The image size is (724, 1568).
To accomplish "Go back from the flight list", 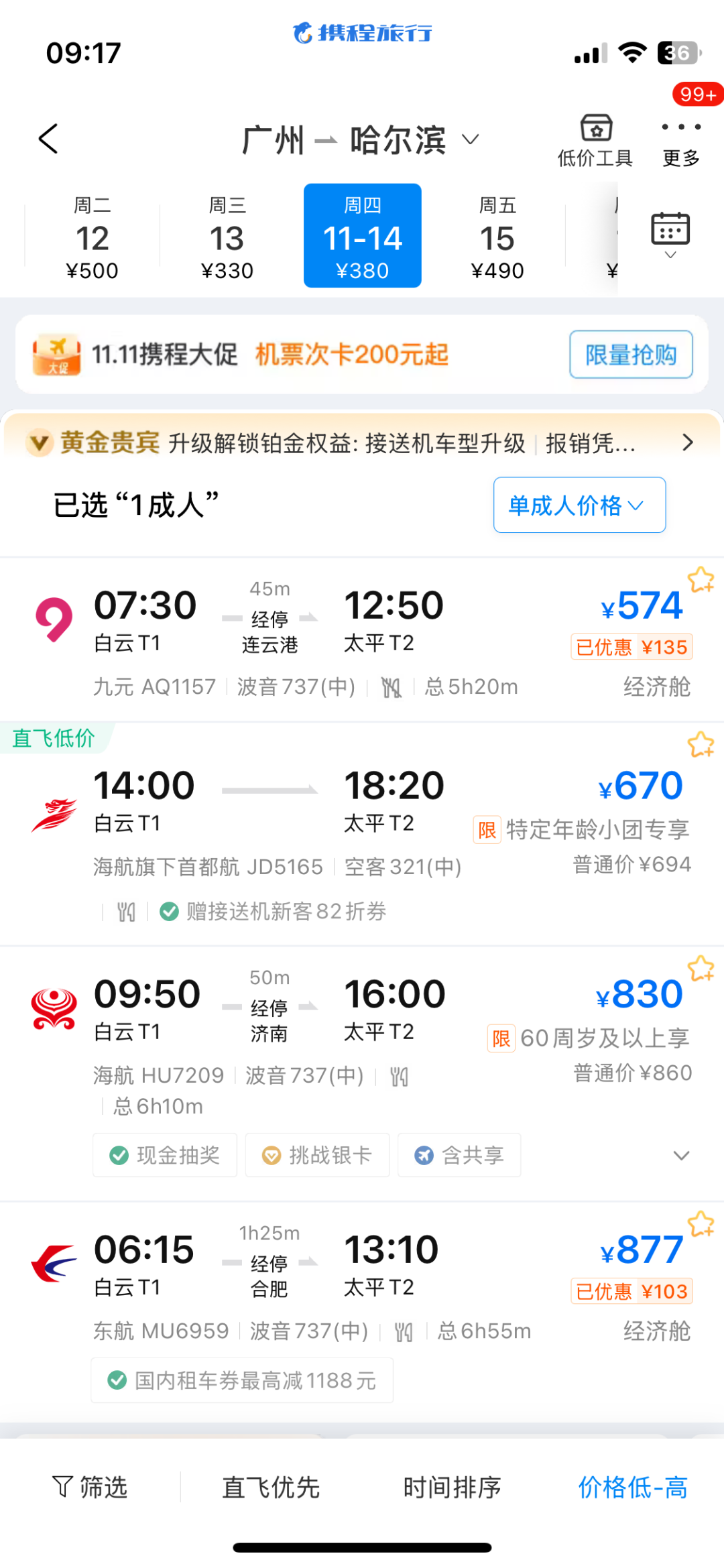I will (x=48, y=139).
